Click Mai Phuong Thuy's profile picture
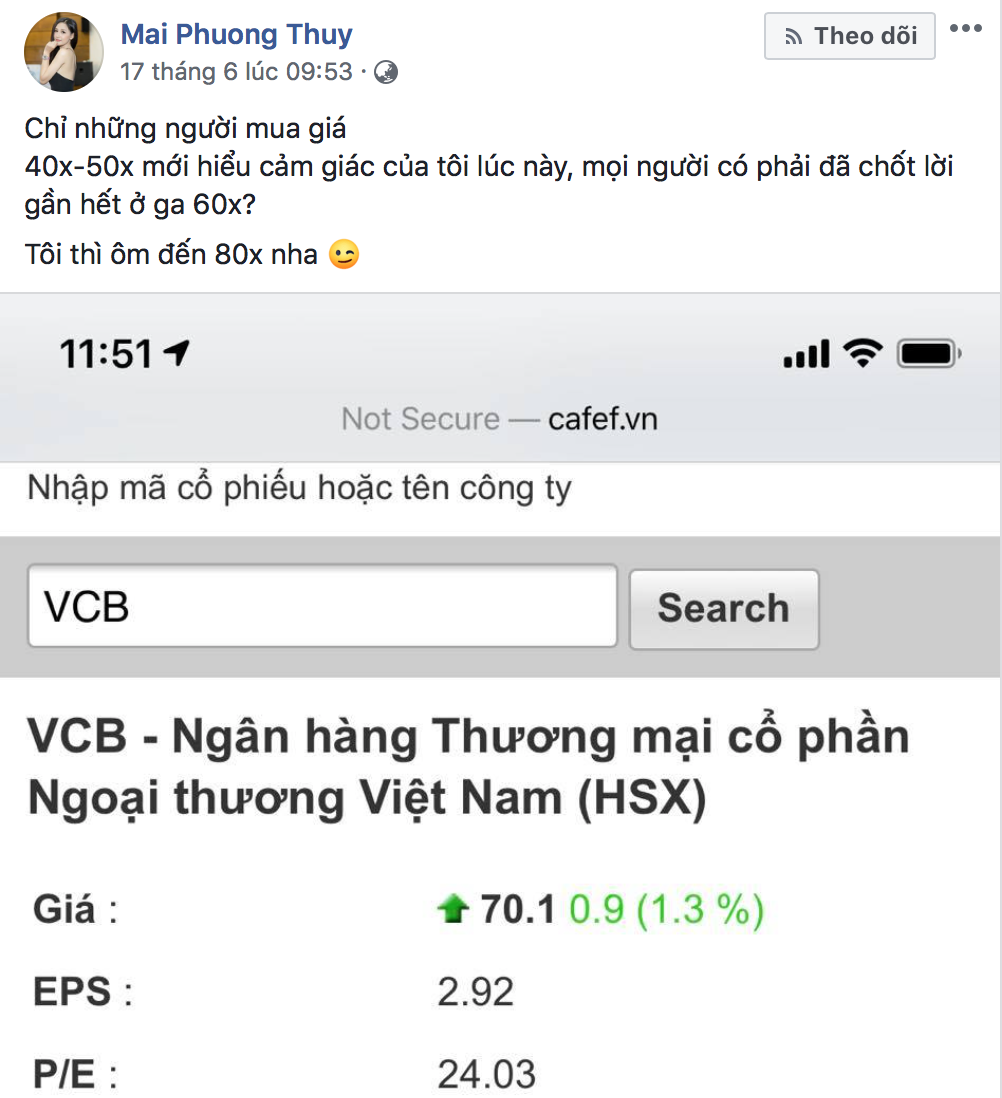This screenshot has height=1098, width=1002. 63,51
